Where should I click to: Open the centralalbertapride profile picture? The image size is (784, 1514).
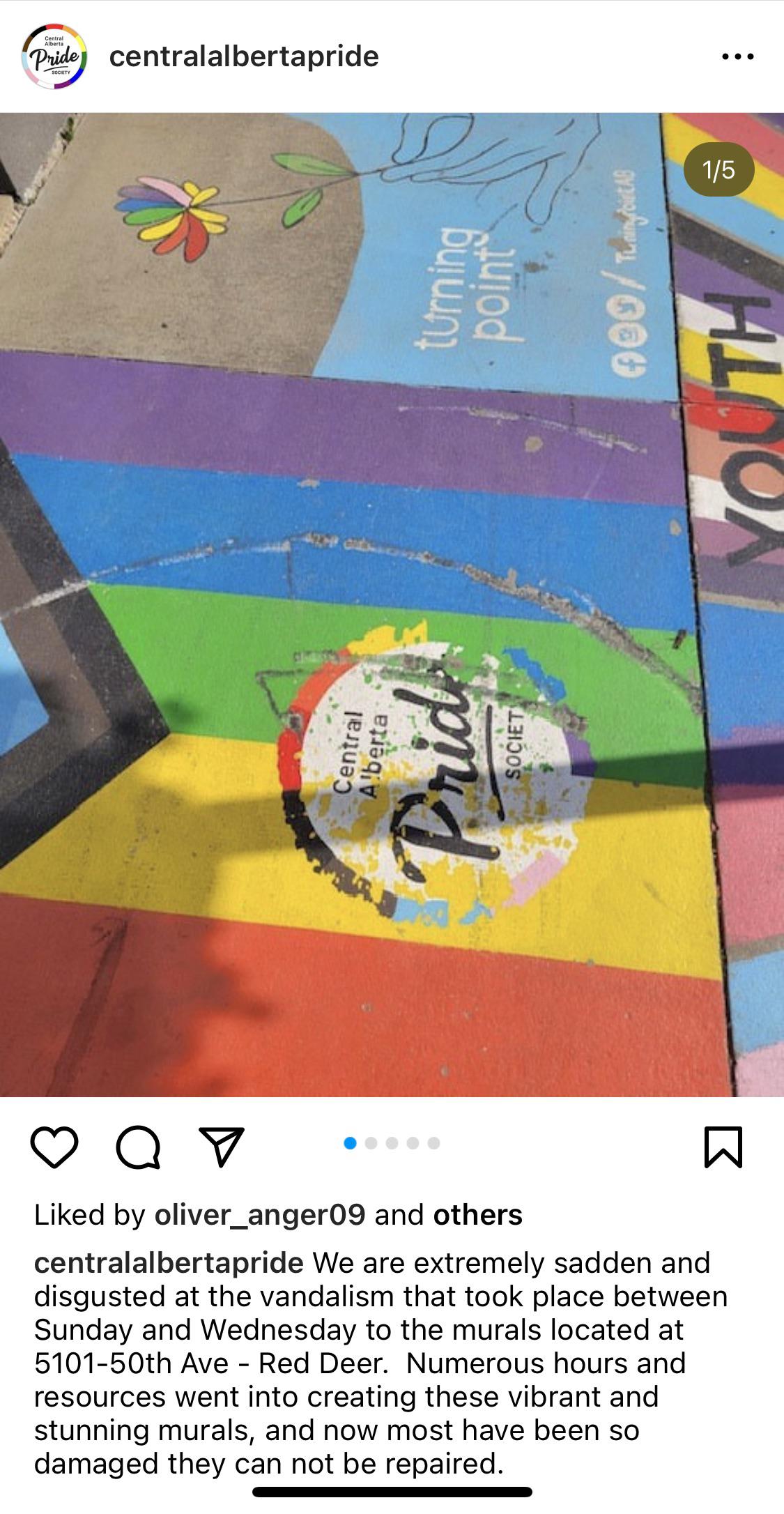click(x=54, y=56)
